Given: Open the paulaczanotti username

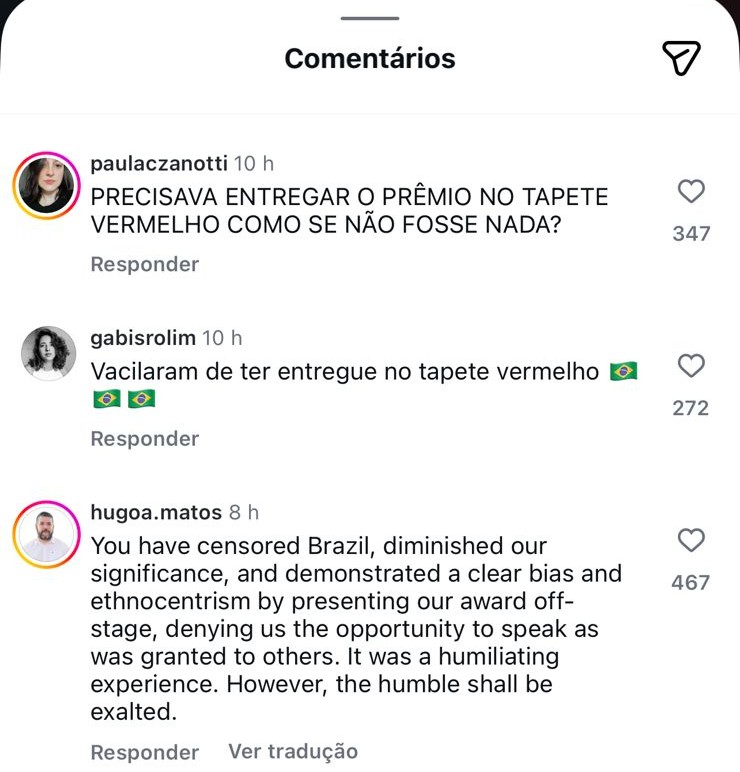Looking at the screenshot, I should (x=158, y=164).
